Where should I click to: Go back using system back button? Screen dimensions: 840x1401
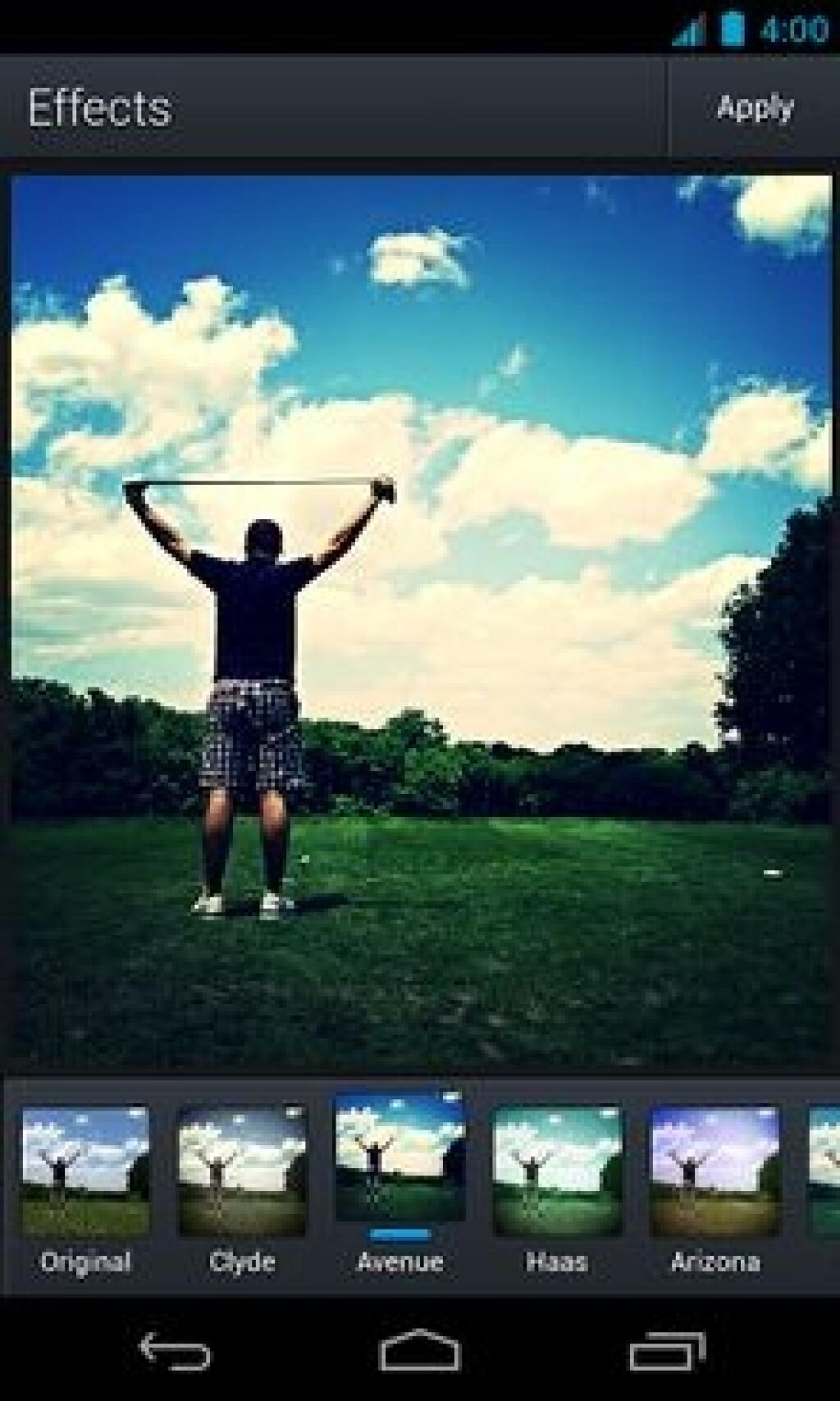tap(175, 1351)
